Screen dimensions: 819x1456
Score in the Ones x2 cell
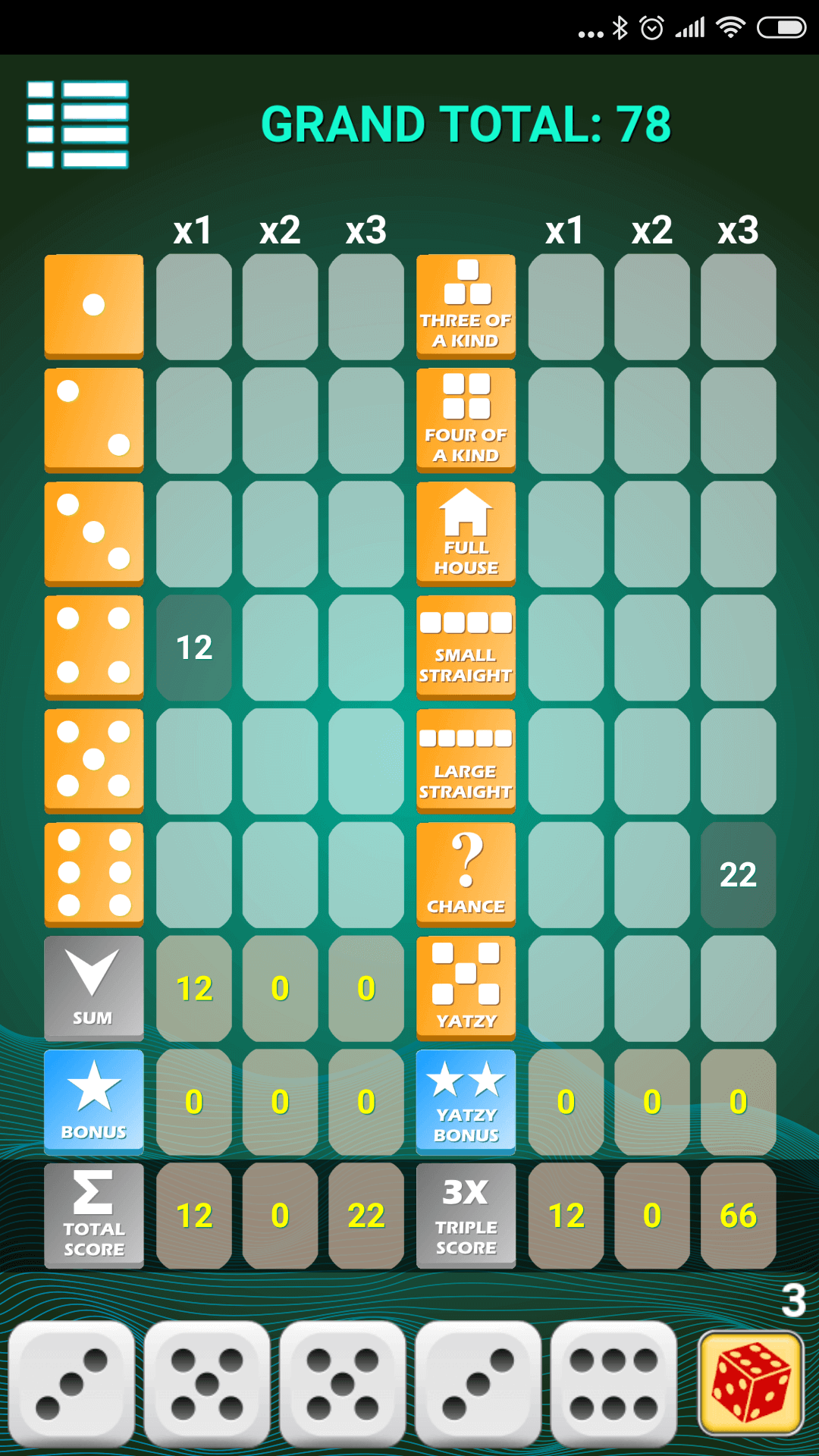pos(280,306)
